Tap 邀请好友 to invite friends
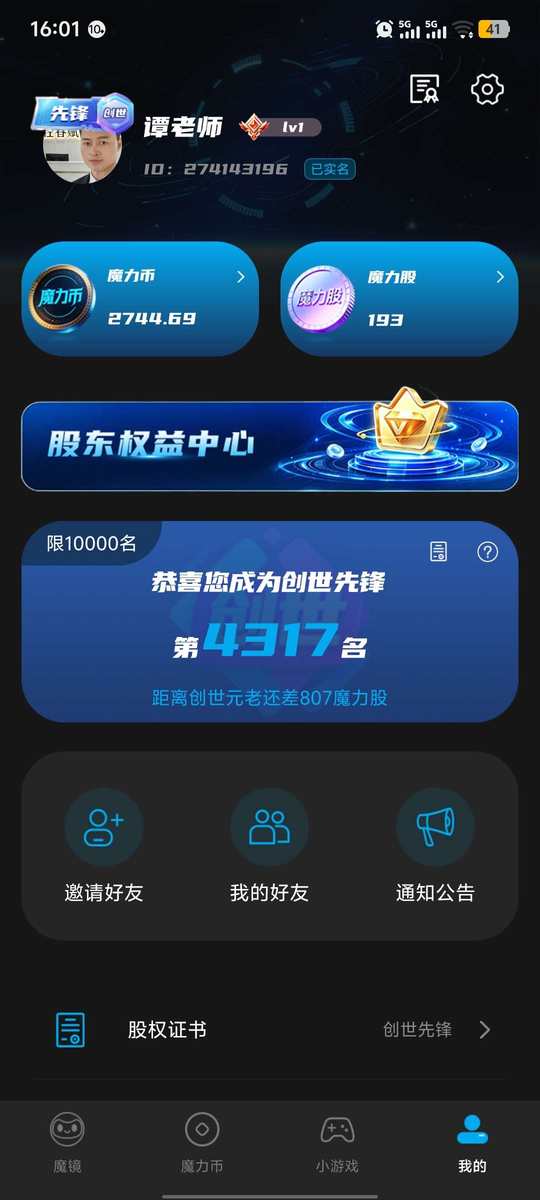The height and width of the screenshot is (1200, 540). (x=104, y=851)
